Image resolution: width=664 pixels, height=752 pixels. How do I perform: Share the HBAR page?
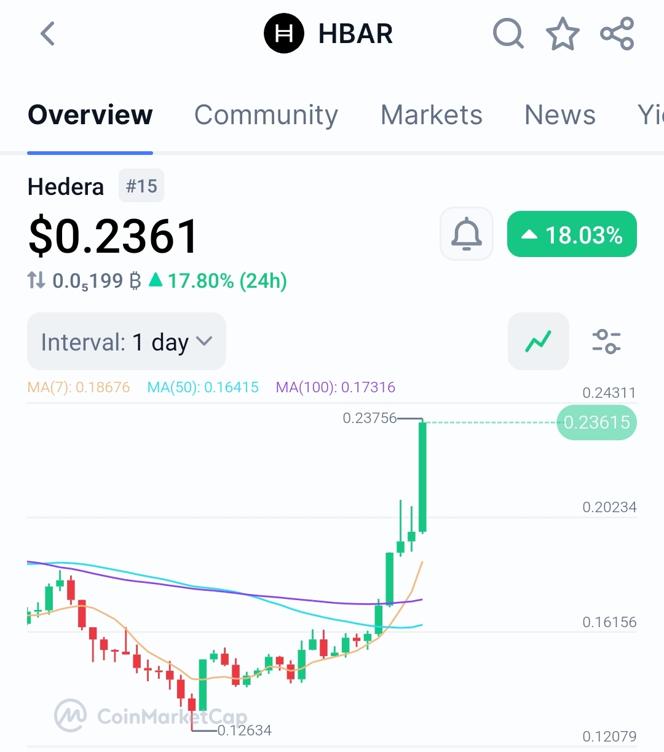coord(617,34)
